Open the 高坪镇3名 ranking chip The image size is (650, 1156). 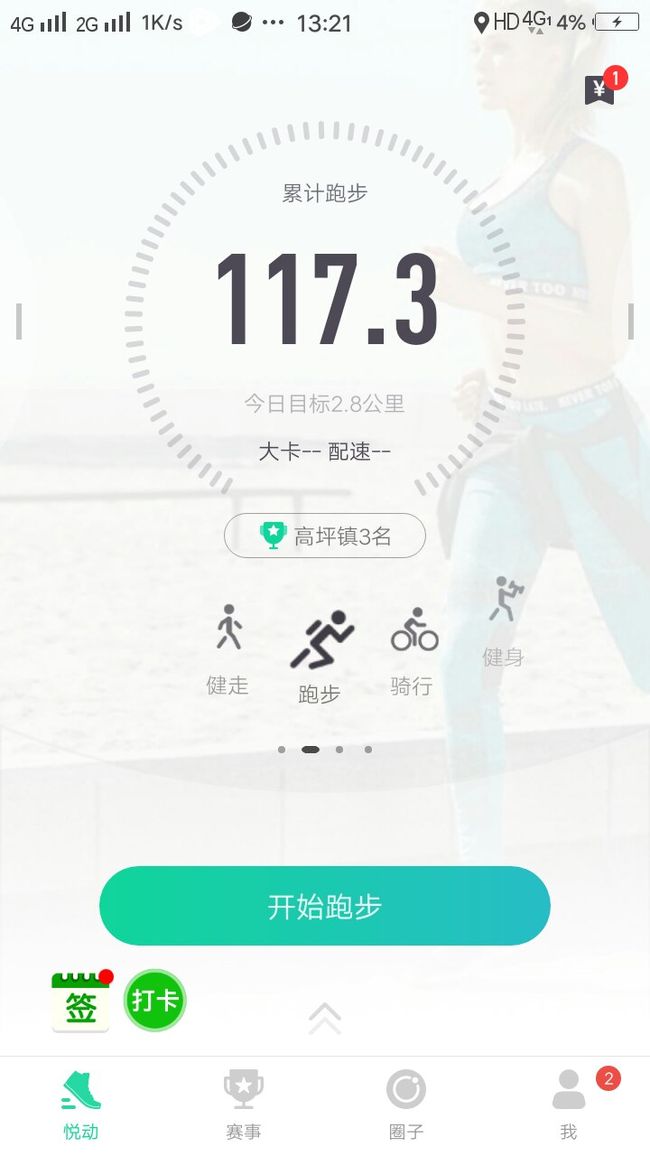325,536
